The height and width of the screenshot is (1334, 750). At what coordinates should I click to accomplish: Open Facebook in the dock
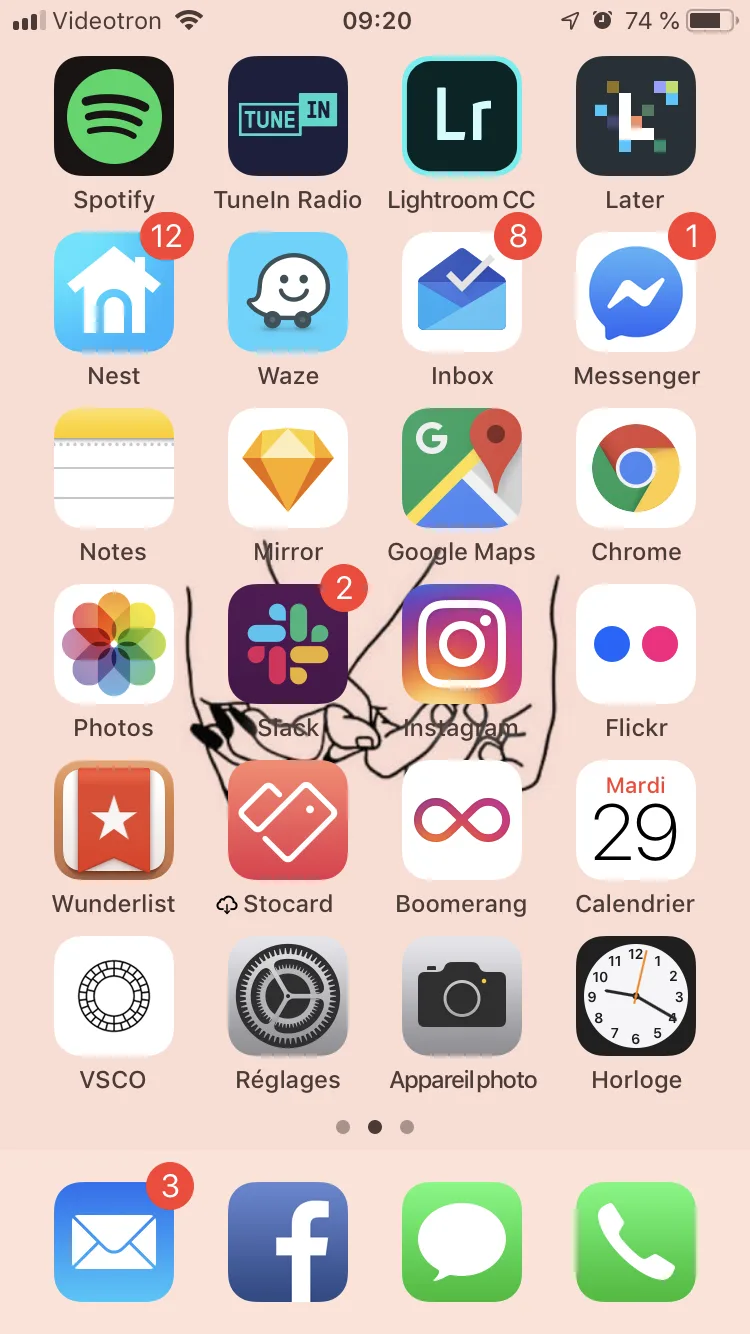click(x=288, y=1242)
